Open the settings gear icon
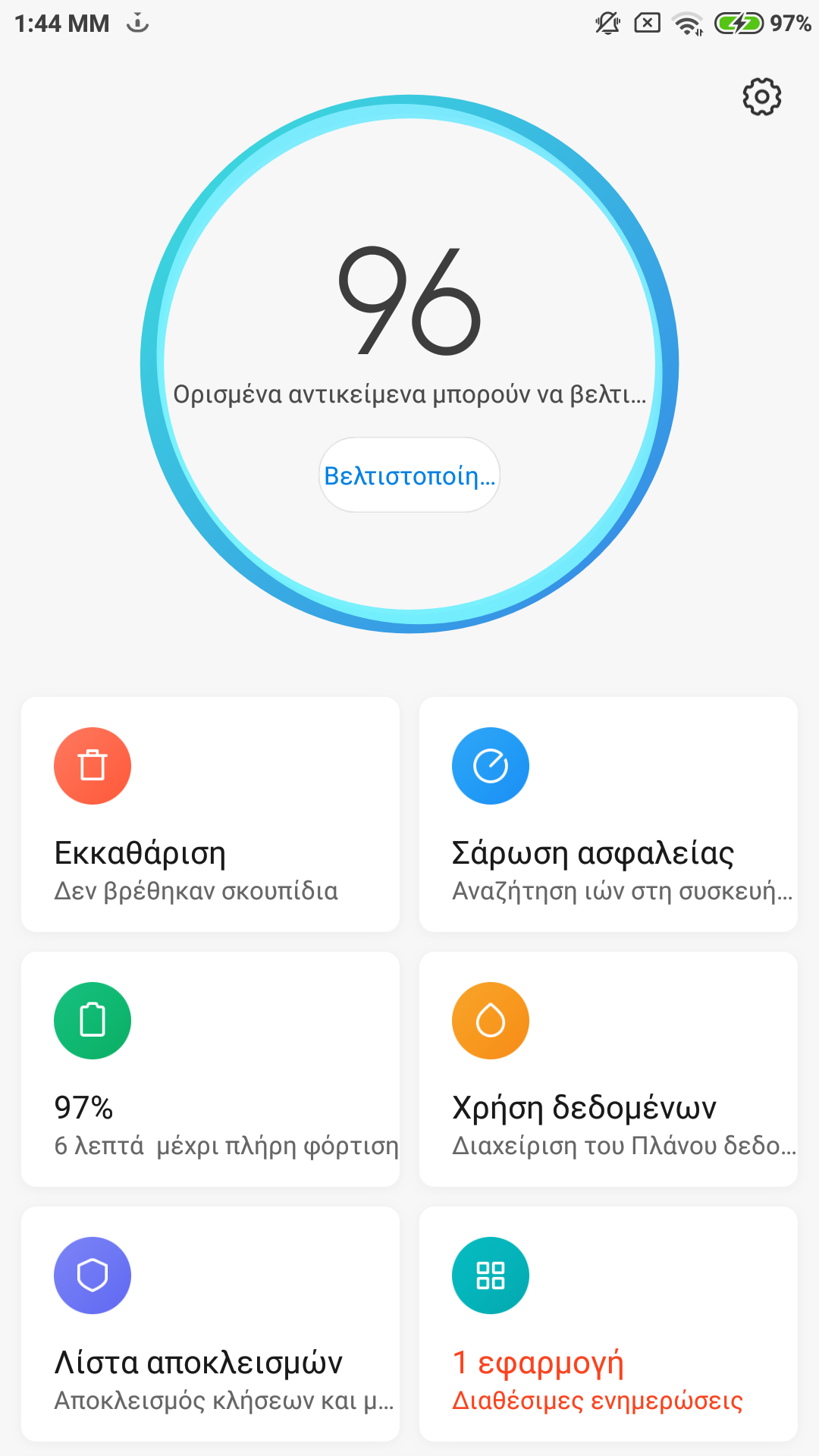The height and width of the screenshot is (1456, 819). click(x=761, y=97)
